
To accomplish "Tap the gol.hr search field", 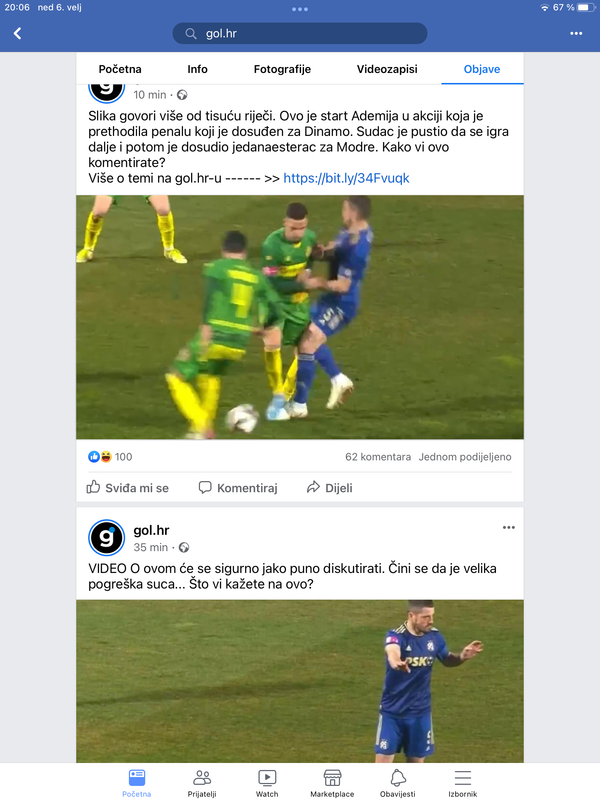I will tap(300, 33).
